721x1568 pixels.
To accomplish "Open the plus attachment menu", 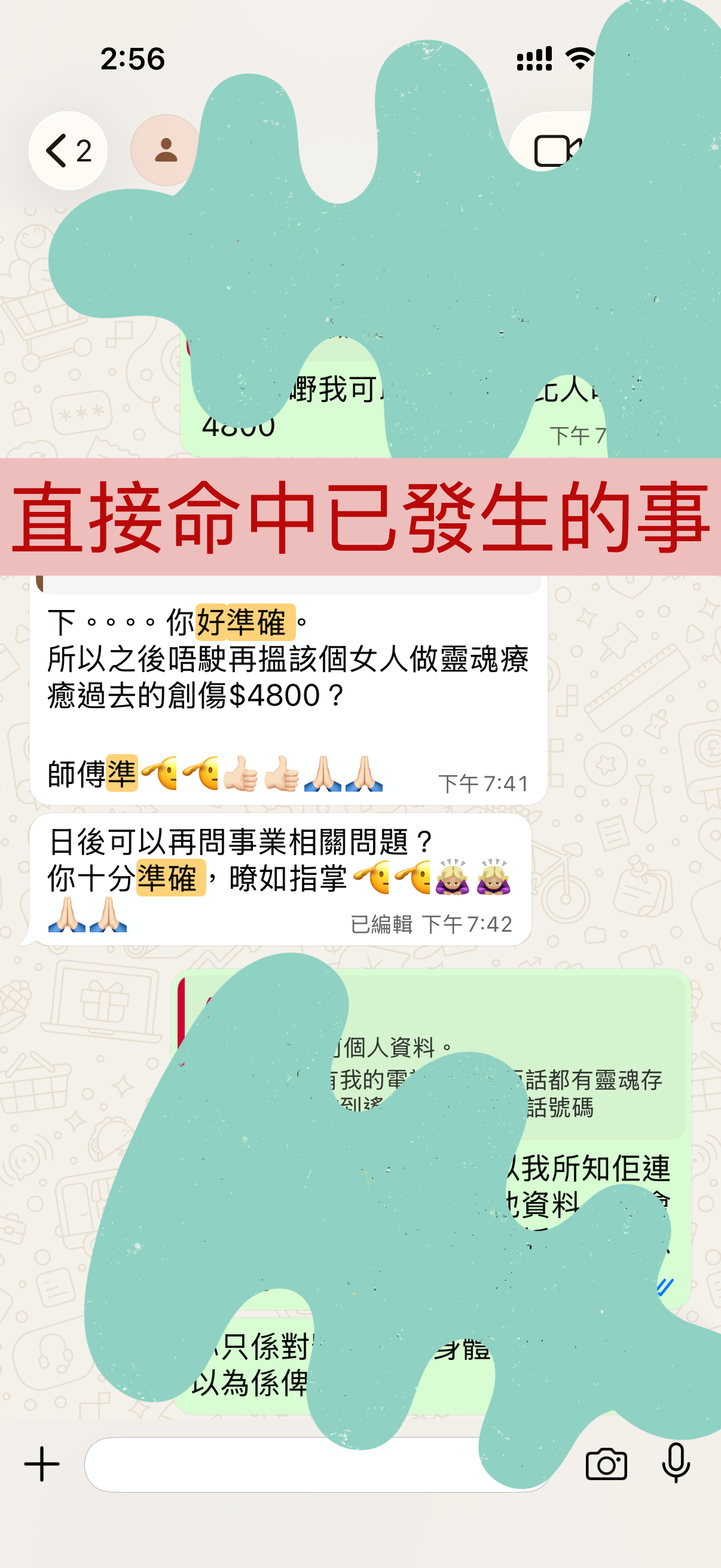I will pos(41,1464).
